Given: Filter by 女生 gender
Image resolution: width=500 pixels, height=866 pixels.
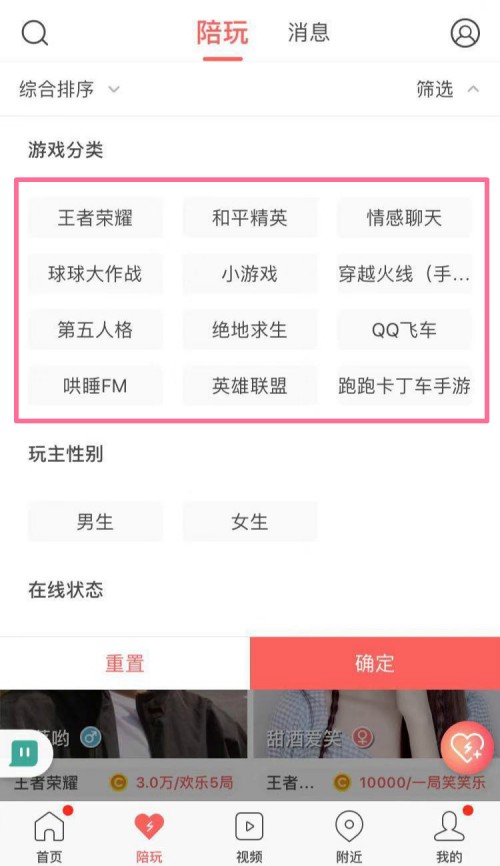Looking at the screenshot, I should pos(250,521).
